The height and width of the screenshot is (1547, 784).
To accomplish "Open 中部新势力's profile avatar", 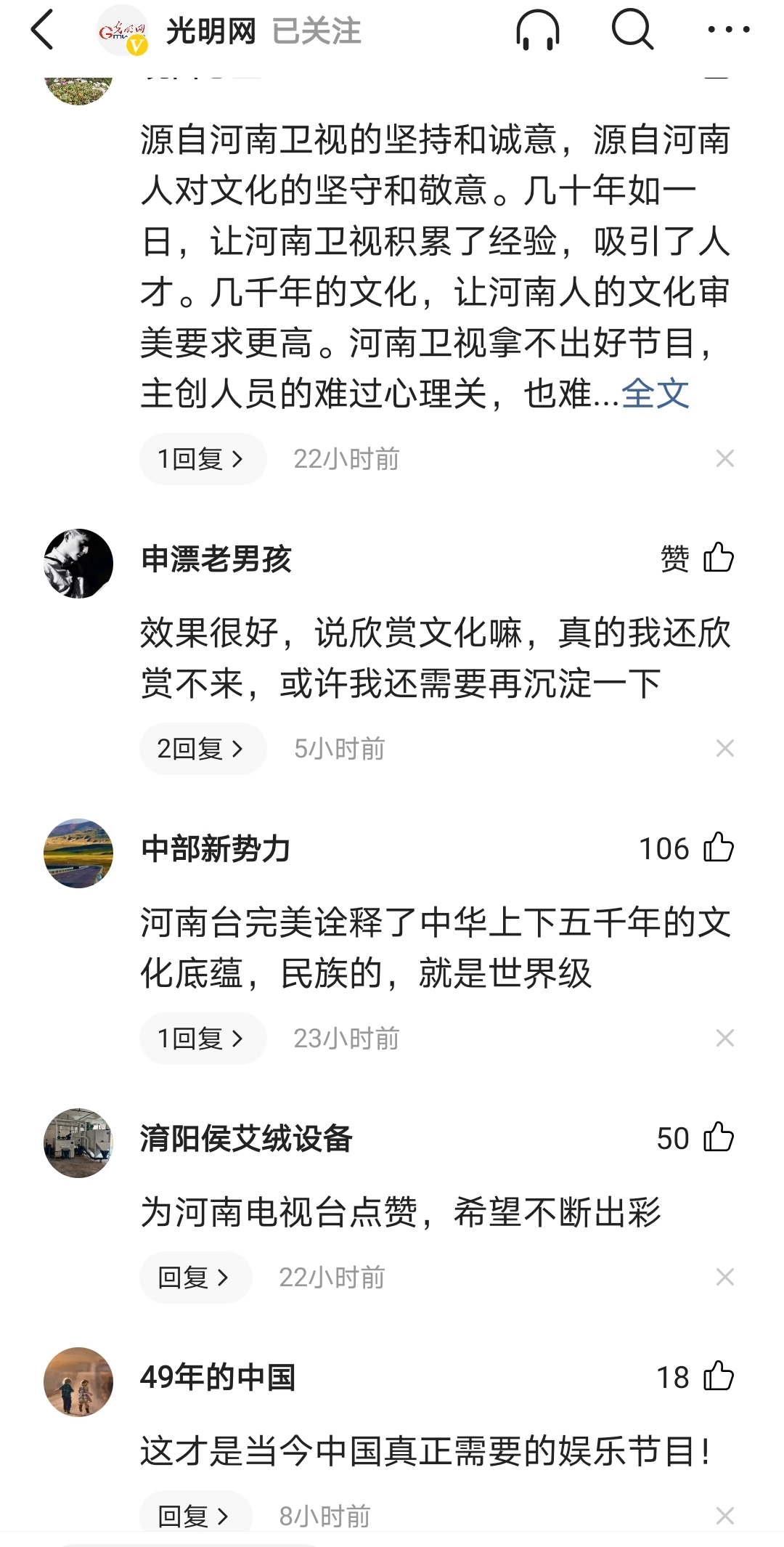I will click(x=78, y=853).
